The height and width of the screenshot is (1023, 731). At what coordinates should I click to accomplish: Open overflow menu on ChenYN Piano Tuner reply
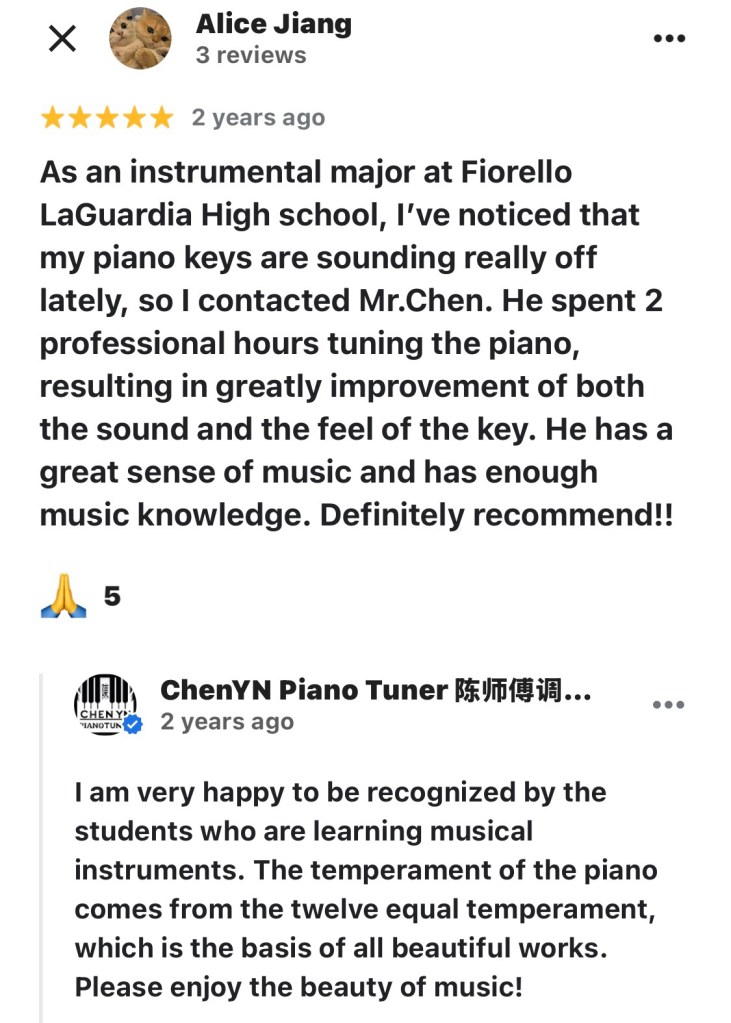pyautogui.click(x=668, y=705)
